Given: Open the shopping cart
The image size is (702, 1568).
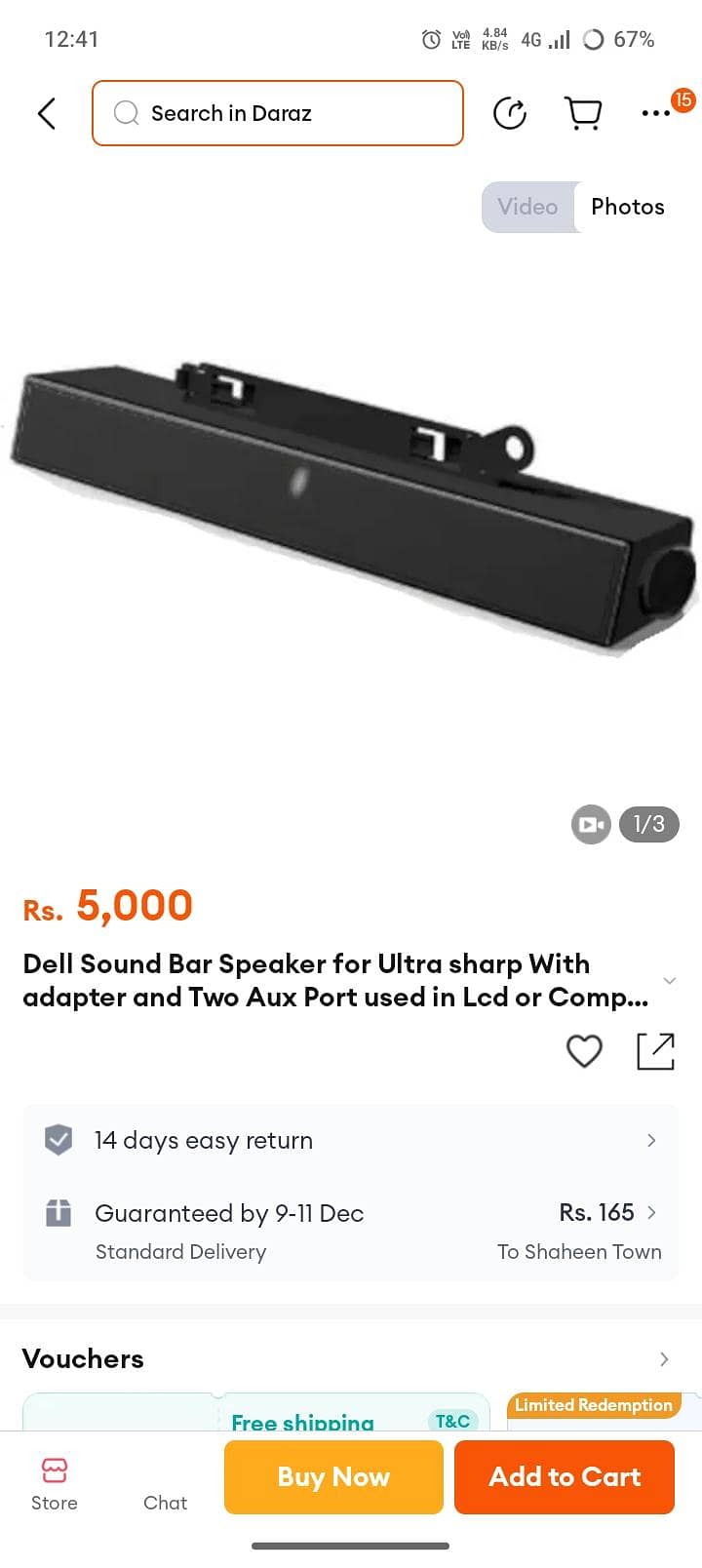Looking at the screenshot, I should tap(582, 112).
